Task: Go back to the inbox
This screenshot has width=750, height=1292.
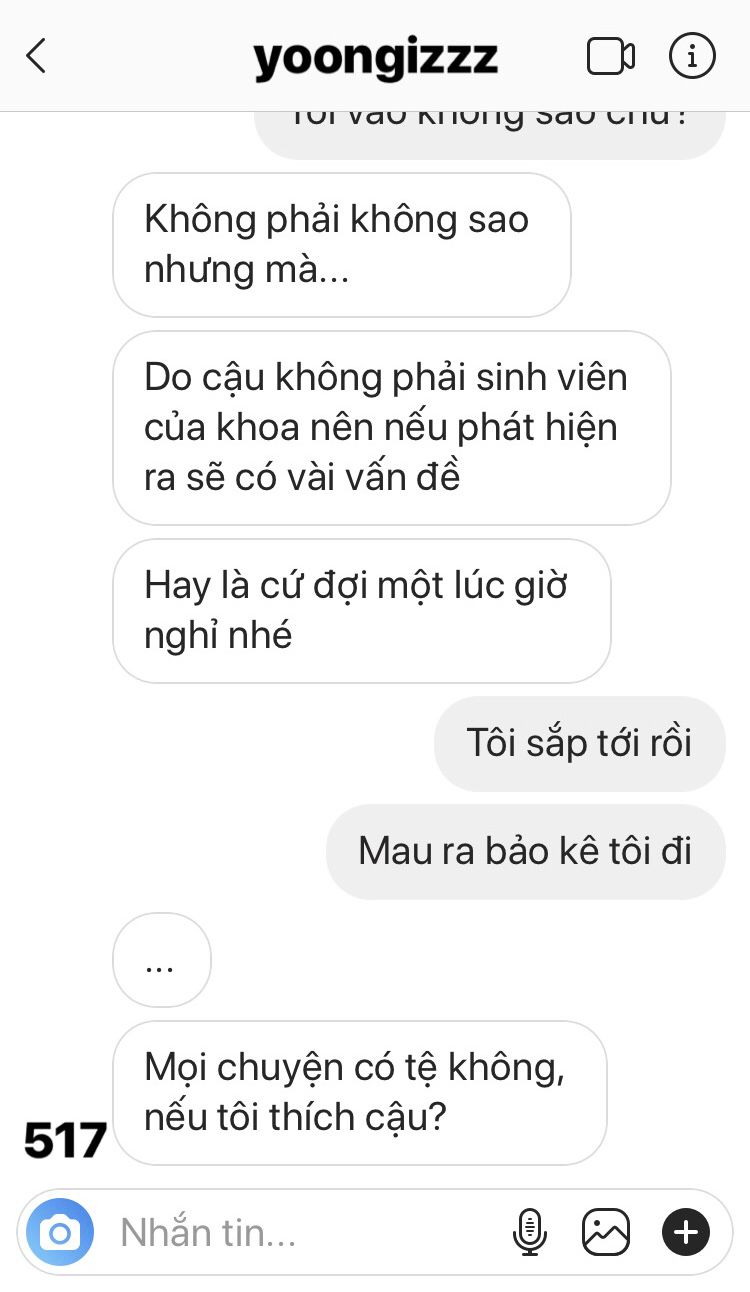Action: [x=36, y=56]
